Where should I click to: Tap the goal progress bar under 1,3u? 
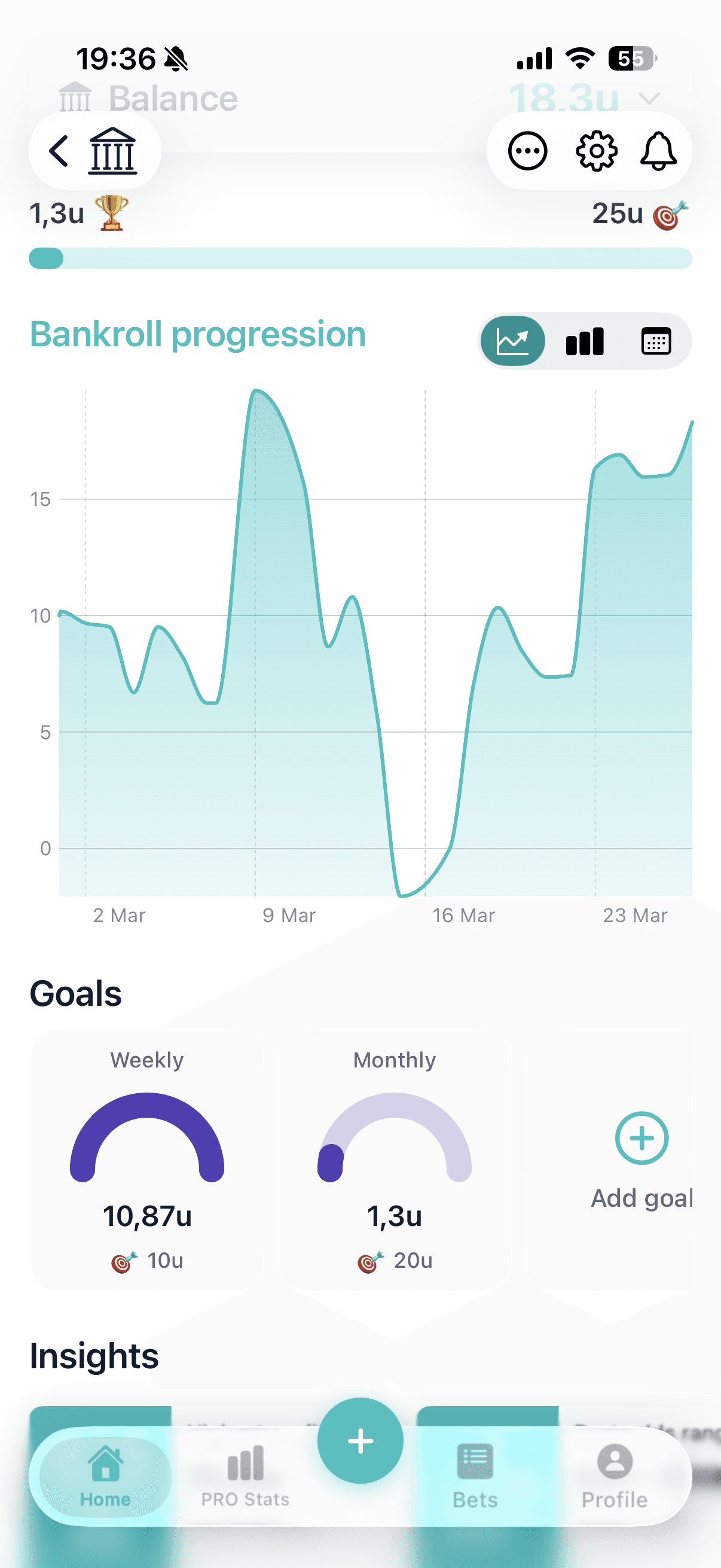(360, 259)
